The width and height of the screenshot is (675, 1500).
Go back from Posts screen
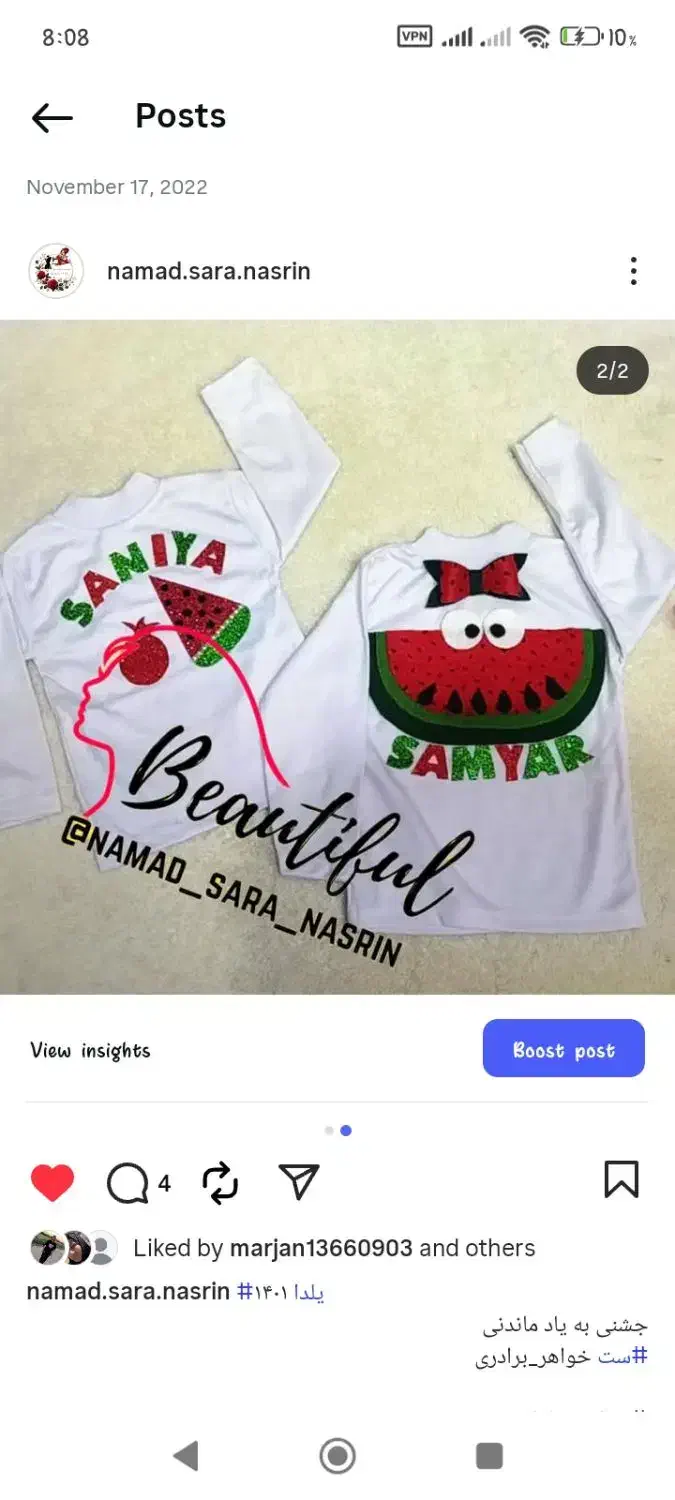pos(52,118)
